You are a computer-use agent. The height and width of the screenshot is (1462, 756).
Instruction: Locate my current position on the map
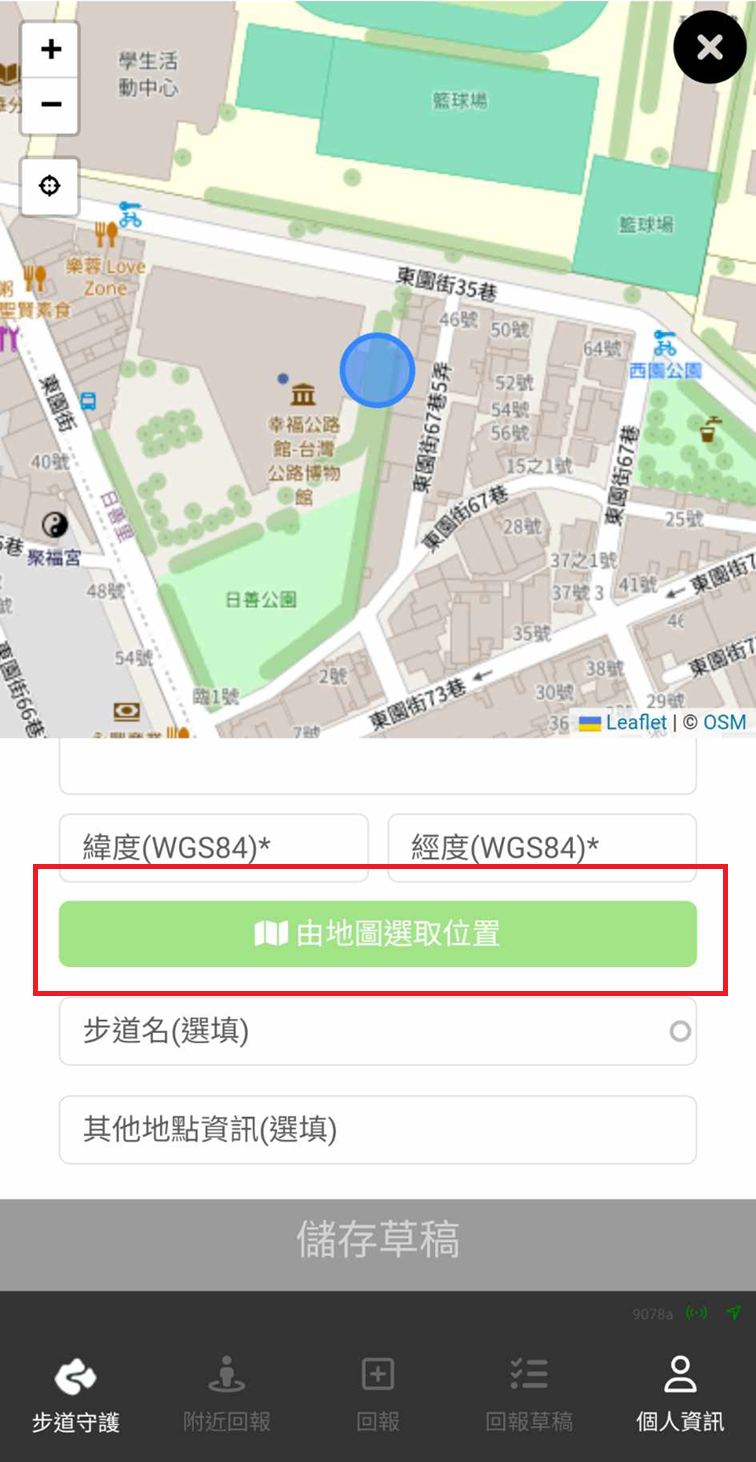coord(50,186)
